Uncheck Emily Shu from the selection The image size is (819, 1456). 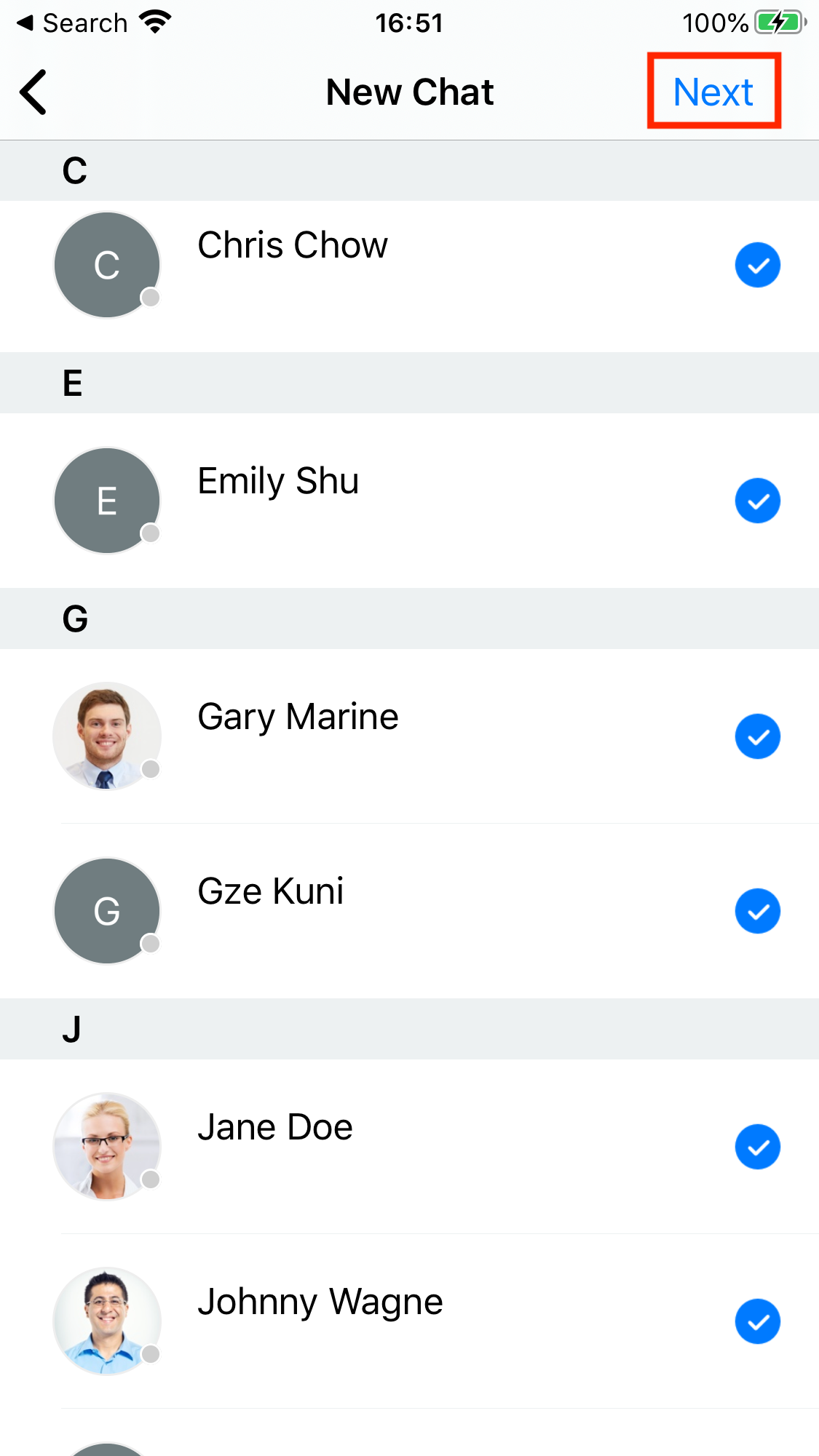point(757,501)
